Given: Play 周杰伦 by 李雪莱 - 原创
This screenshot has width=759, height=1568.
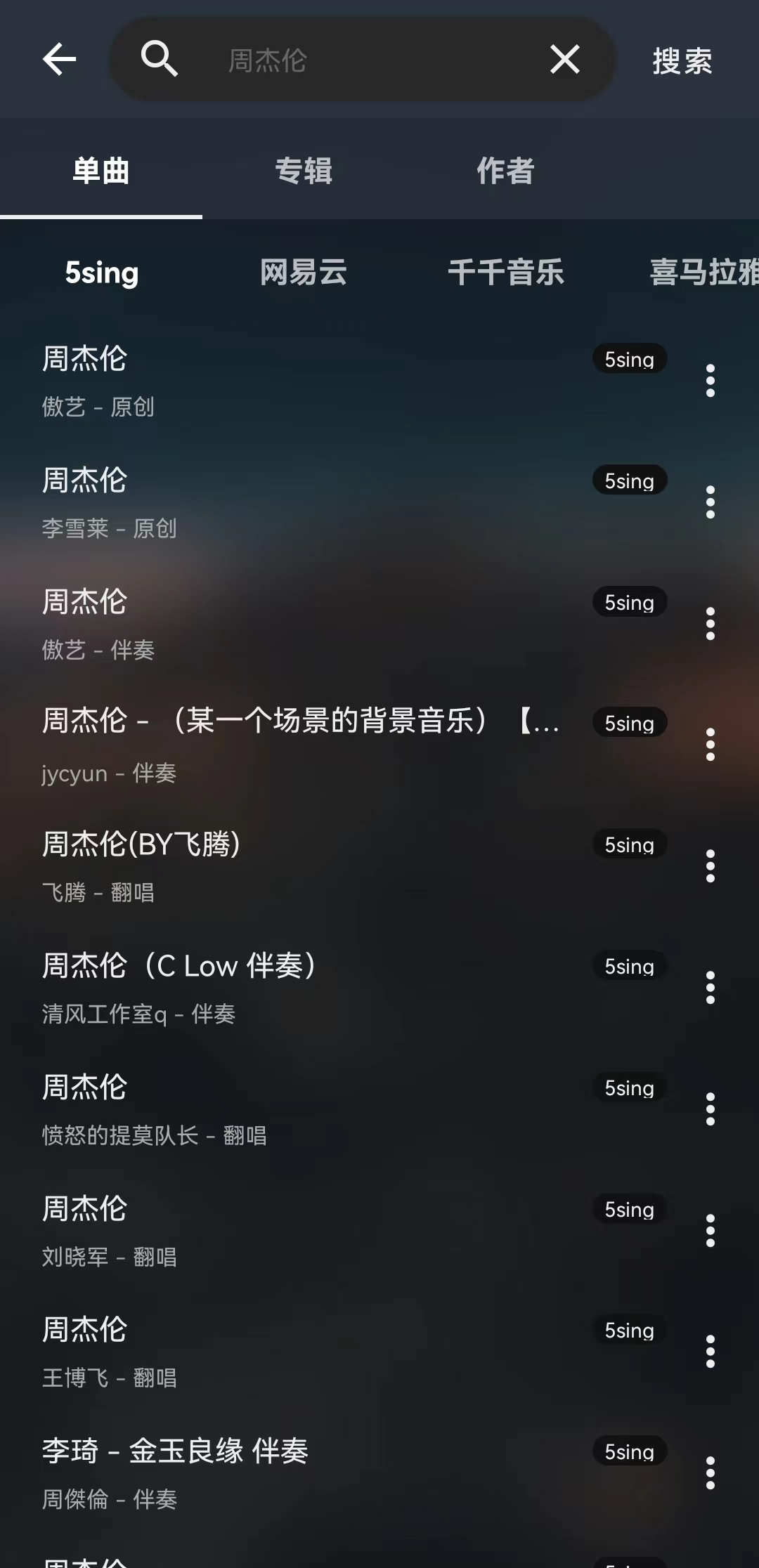Looking at the screenshot, I should [x=281, y=502].
